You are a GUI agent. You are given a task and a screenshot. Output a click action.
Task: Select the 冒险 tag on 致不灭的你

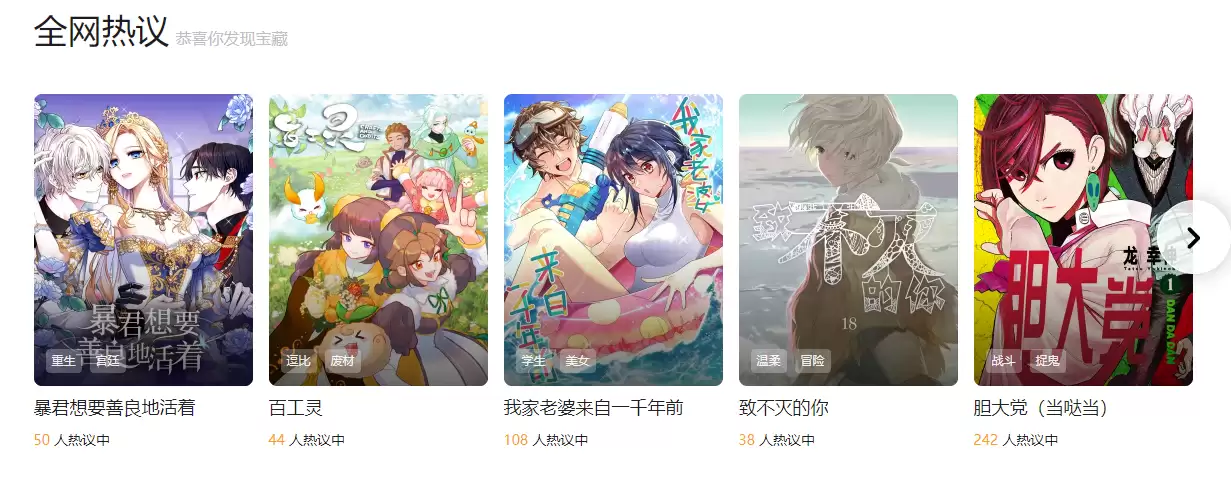(x=813, y=360)
